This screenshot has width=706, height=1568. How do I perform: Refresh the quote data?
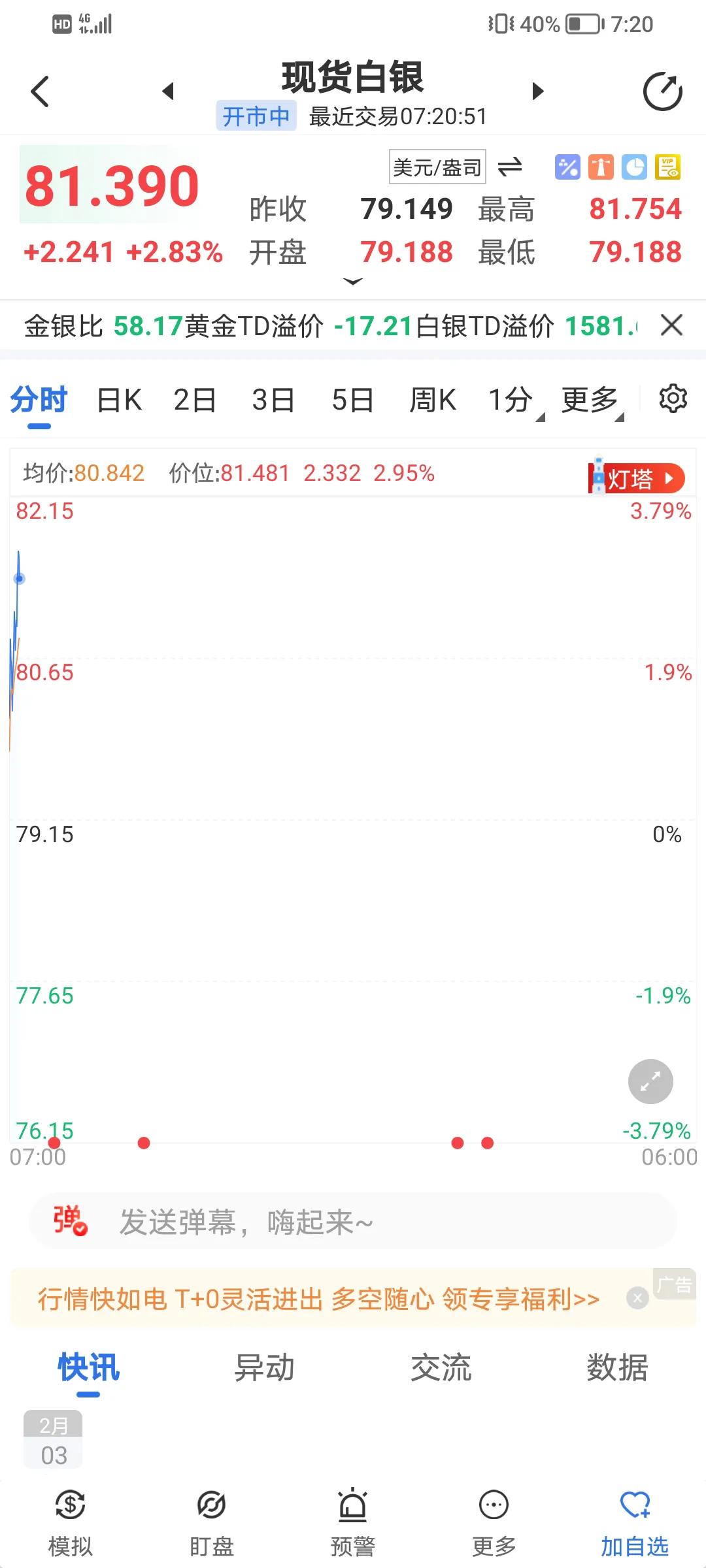tap(662, 91)
